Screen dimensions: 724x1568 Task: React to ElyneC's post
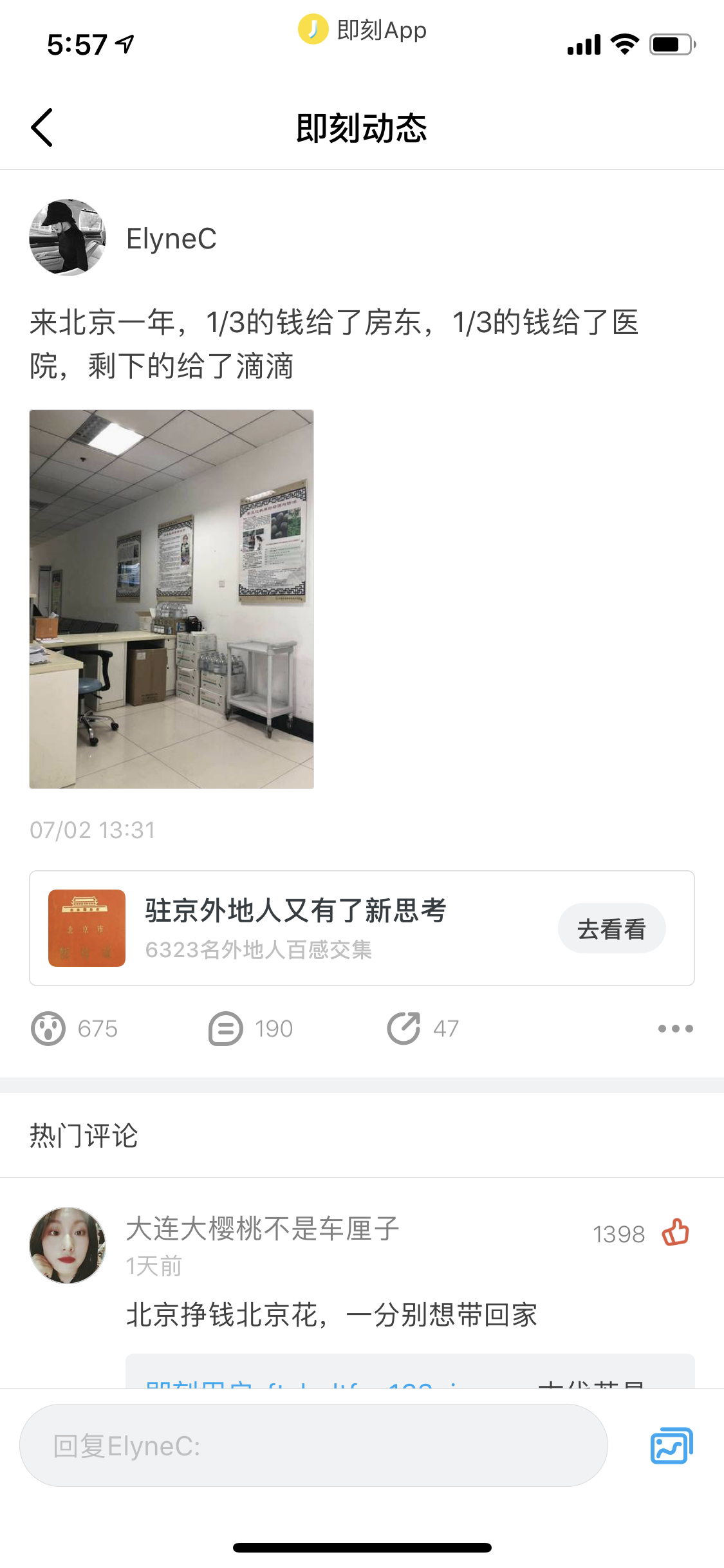point(48,1028)
